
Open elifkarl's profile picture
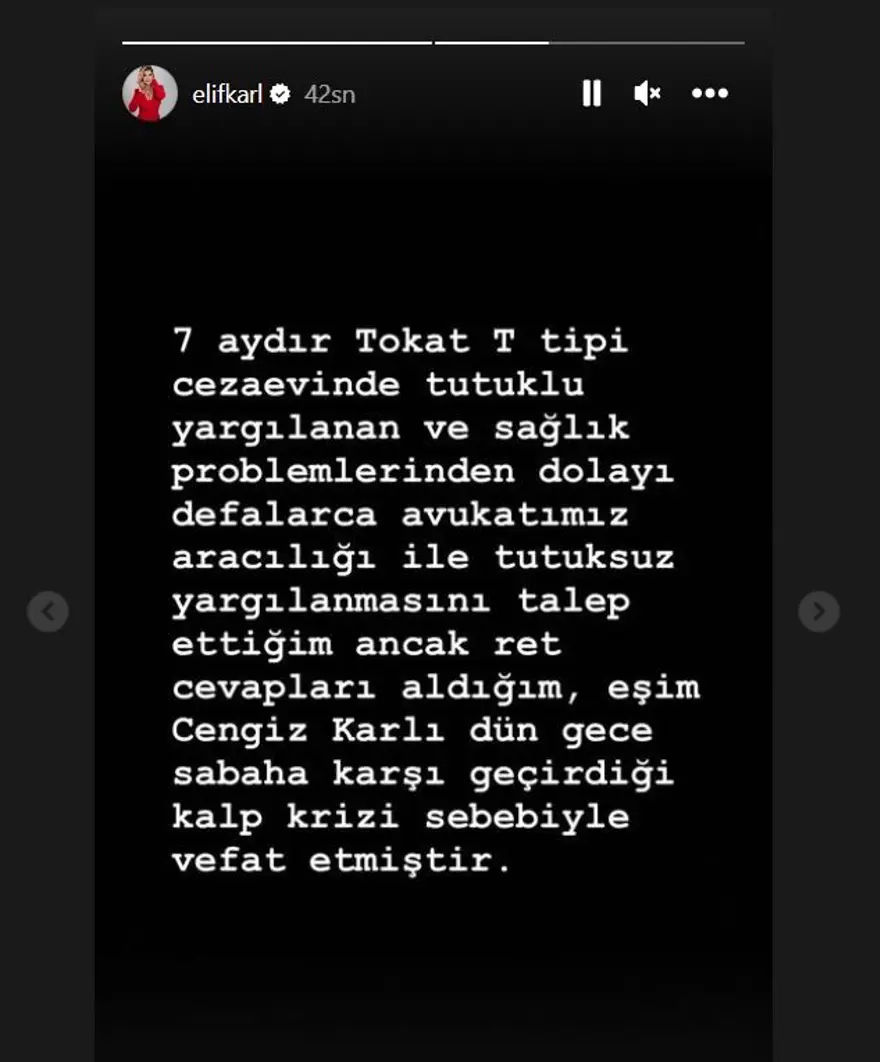[150, 94]
